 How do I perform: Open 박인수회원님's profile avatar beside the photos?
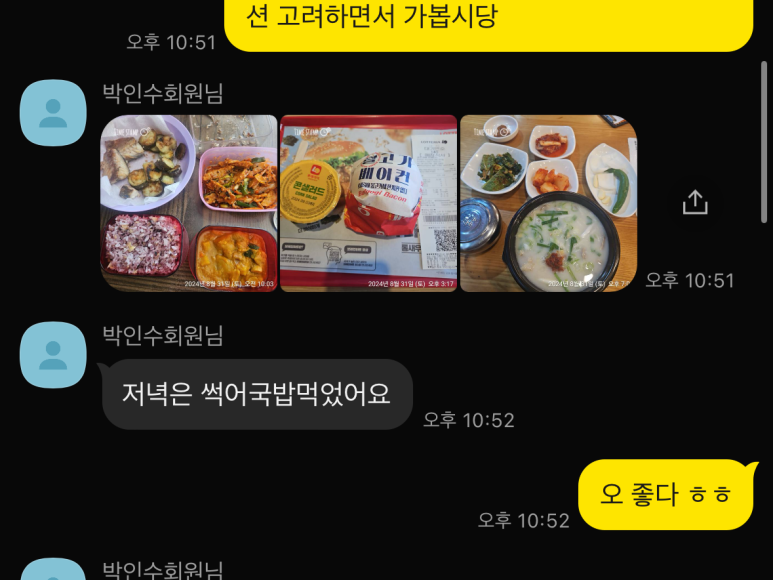click(53, 113)
